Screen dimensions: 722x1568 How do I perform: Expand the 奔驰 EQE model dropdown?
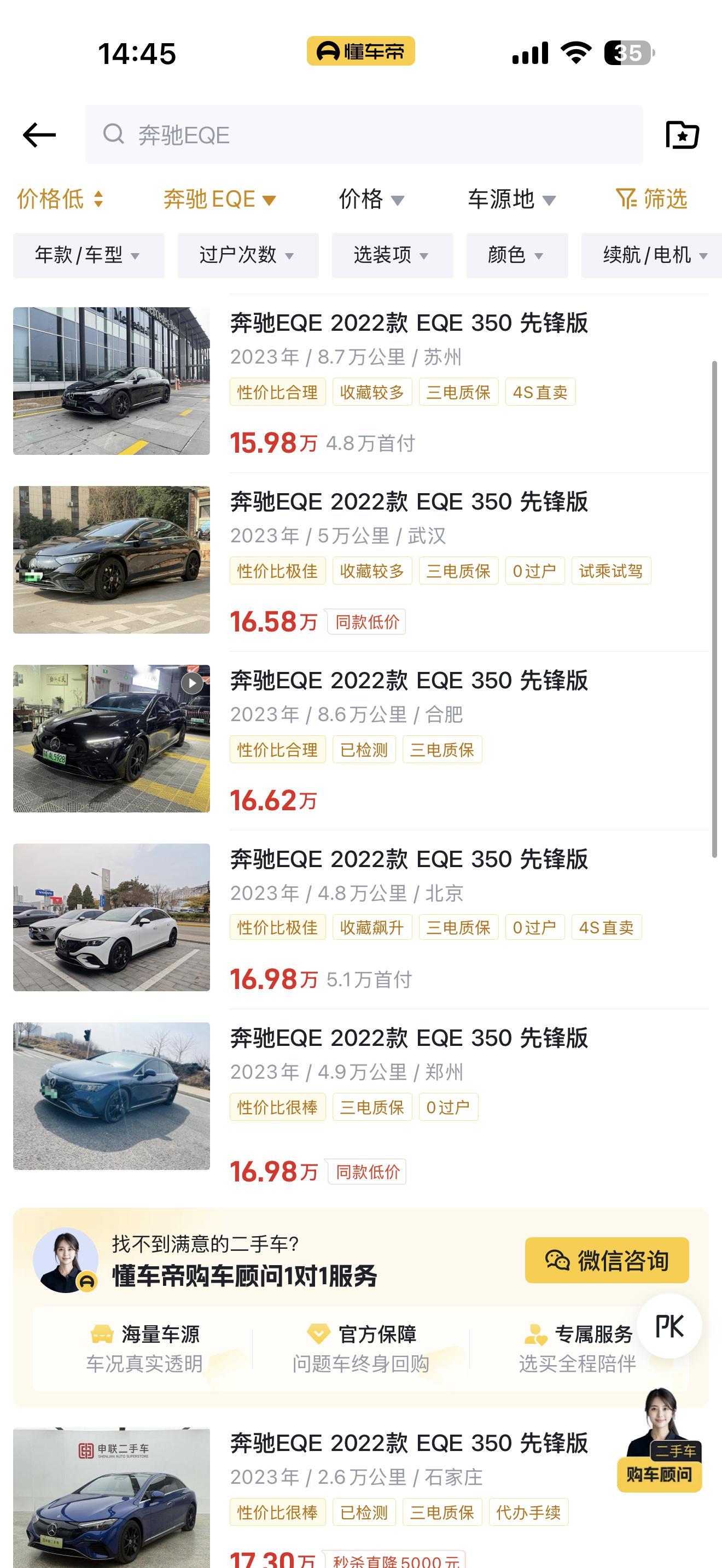point(219,199)
